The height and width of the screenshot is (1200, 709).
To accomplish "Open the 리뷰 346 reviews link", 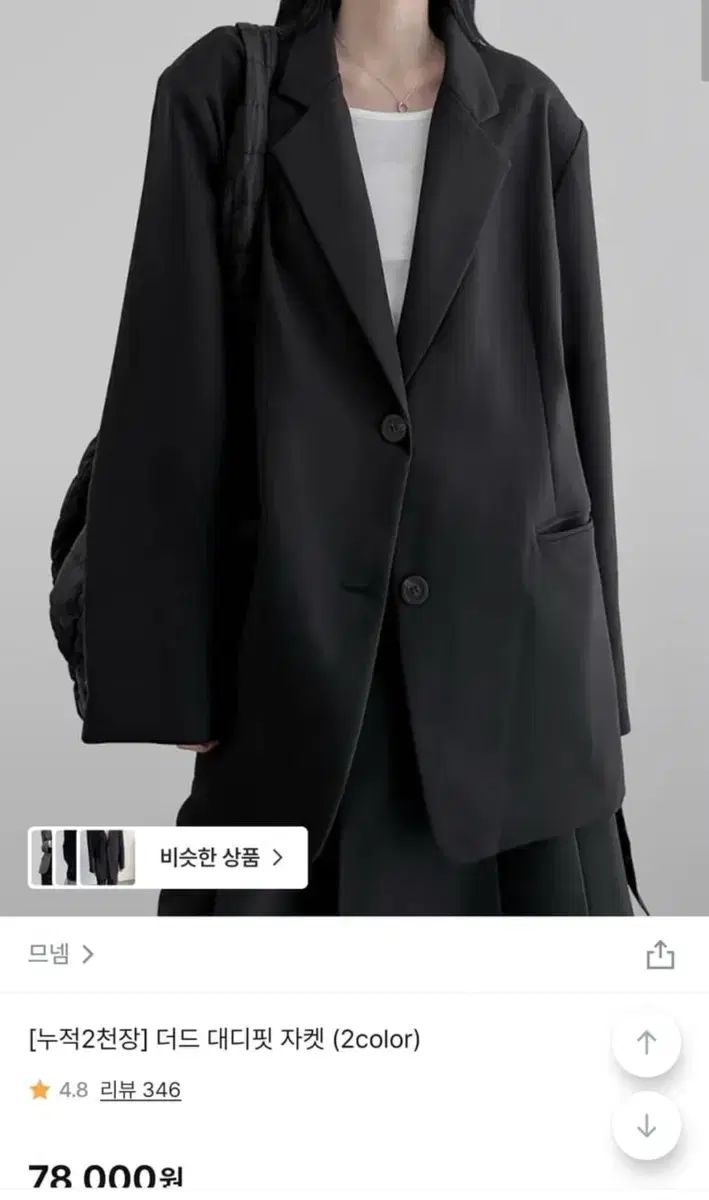I will (x=141, y=1089).
